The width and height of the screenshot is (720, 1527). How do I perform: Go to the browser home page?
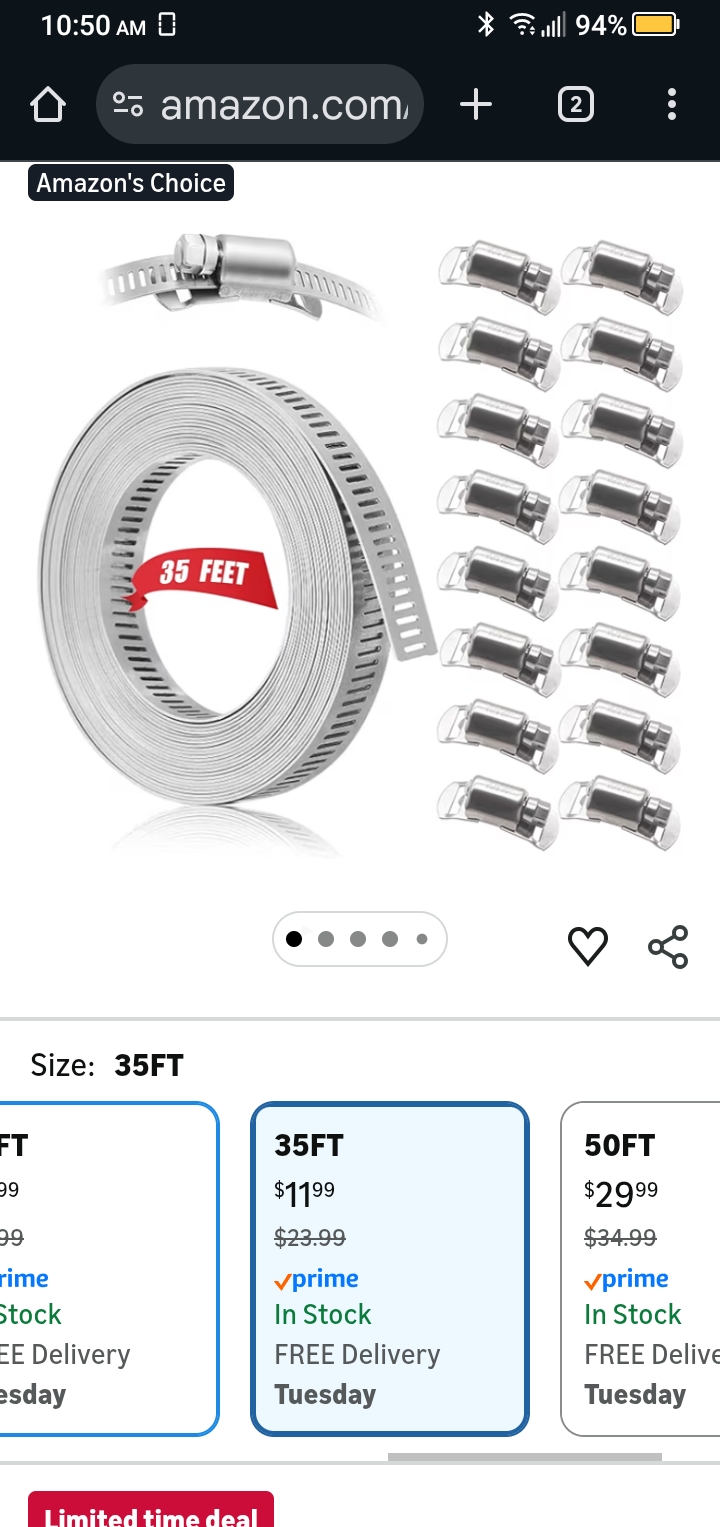(x=48, y=104)
